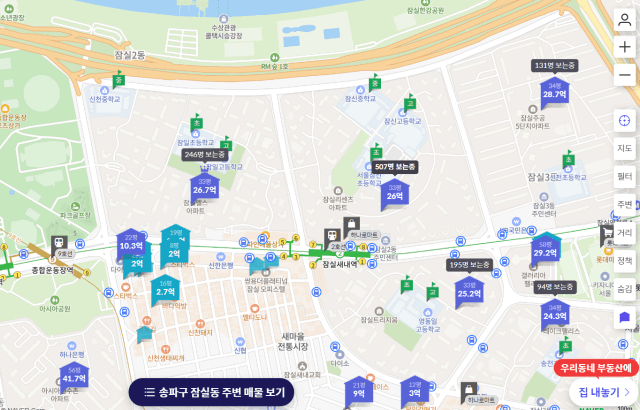Open the 41.7억 property marker
The image size is (640, 410).
point(74,378)
